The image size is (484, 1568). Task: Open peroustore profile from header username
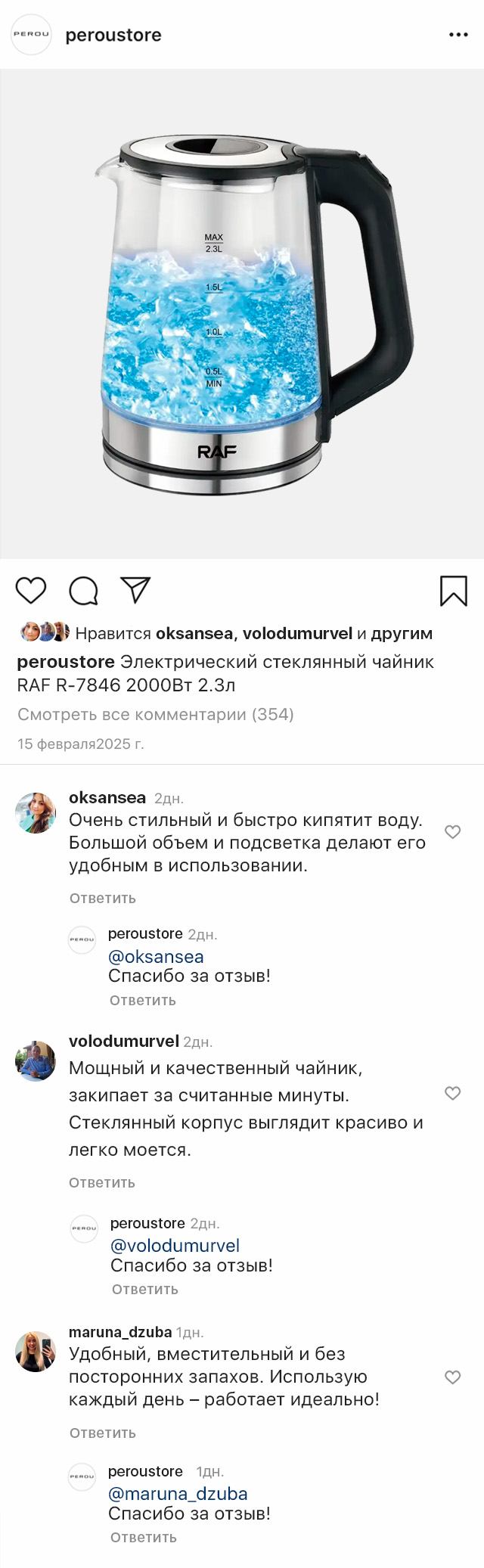(113, 35)
